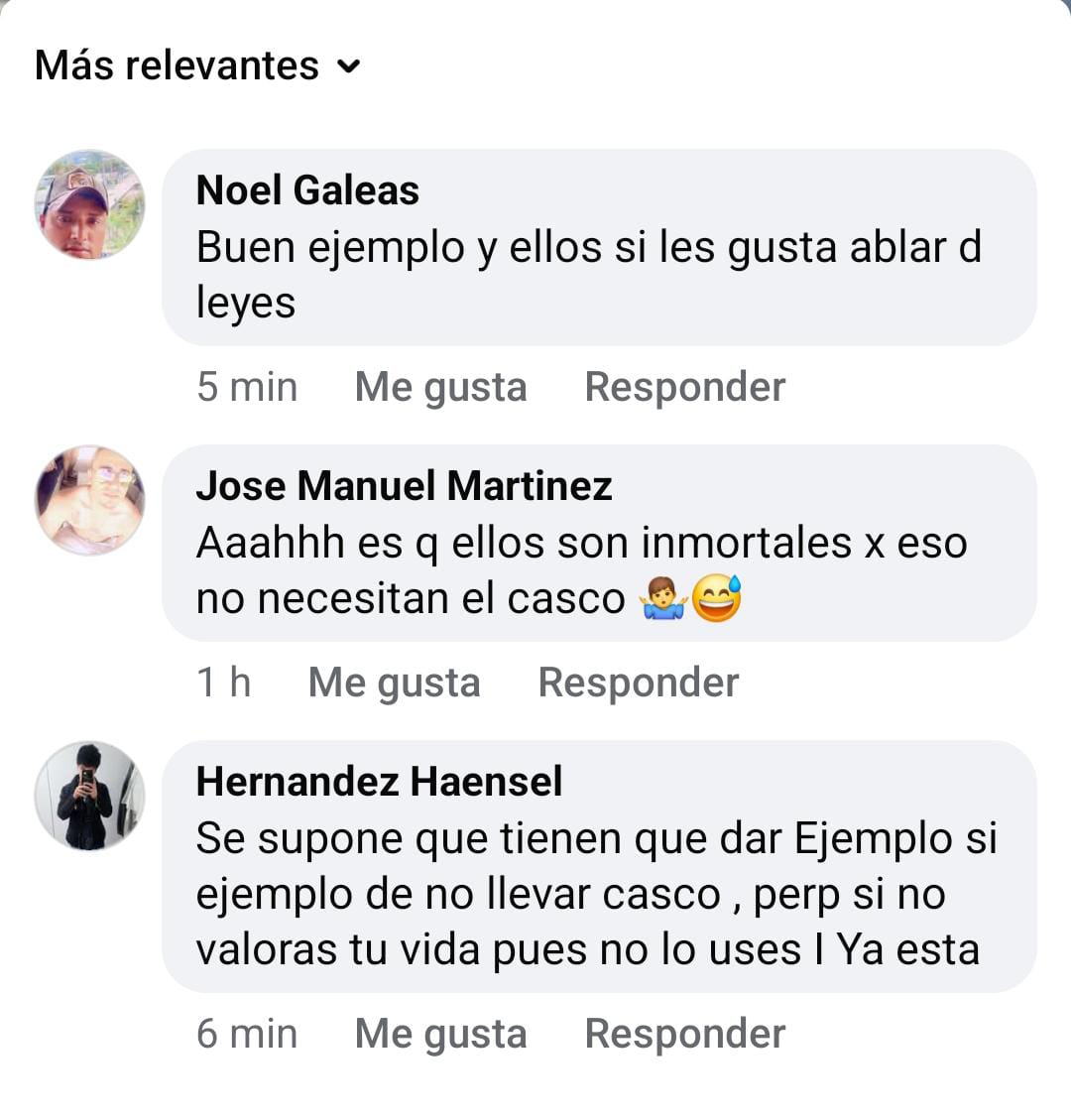Open the Hernandez Haensel name link
Image resolution: width=1071 pixels, height=1120 pixels.
pos(379,782)
